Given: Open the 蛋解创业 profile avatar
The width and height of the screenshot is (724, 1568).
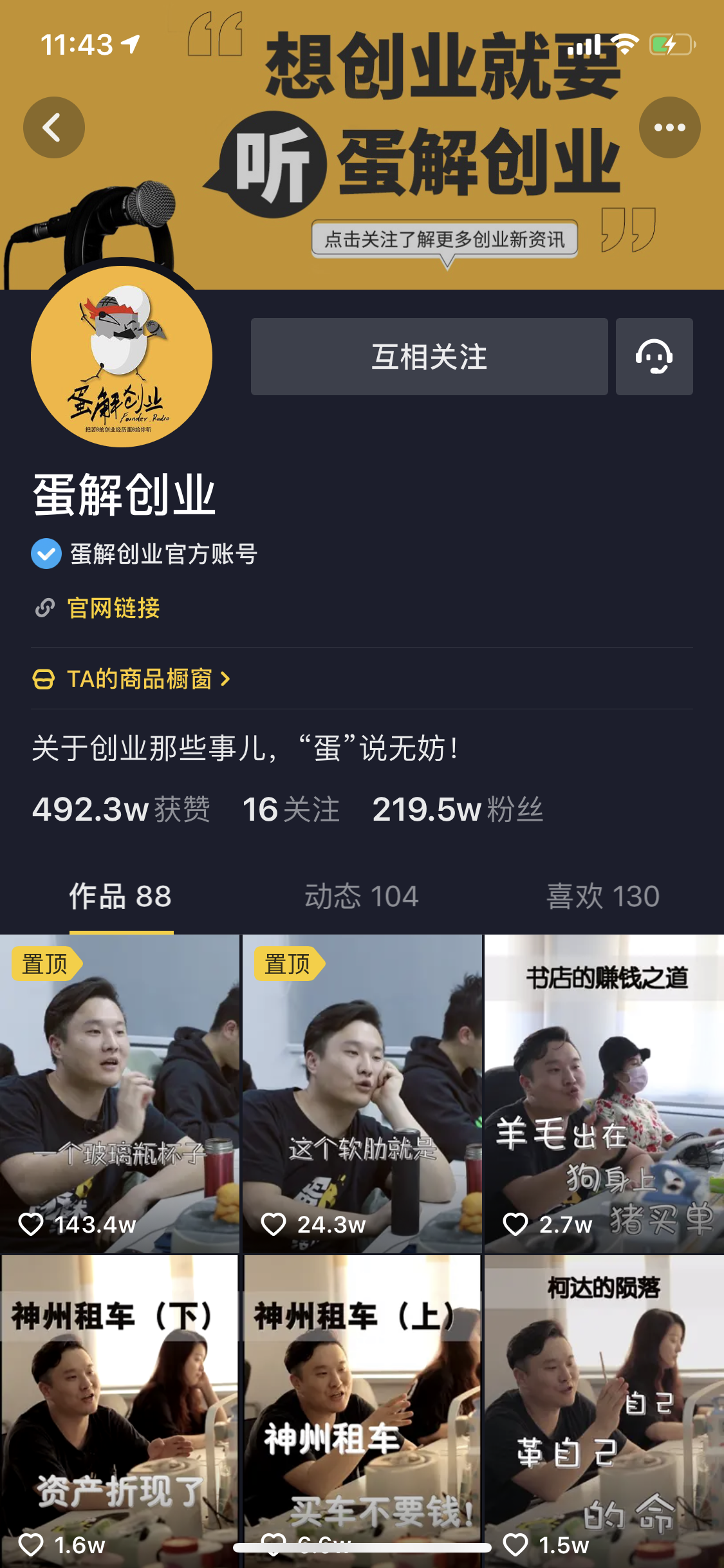Looking at the screenshot, I should pyautogui.click(x=122, y=357).
